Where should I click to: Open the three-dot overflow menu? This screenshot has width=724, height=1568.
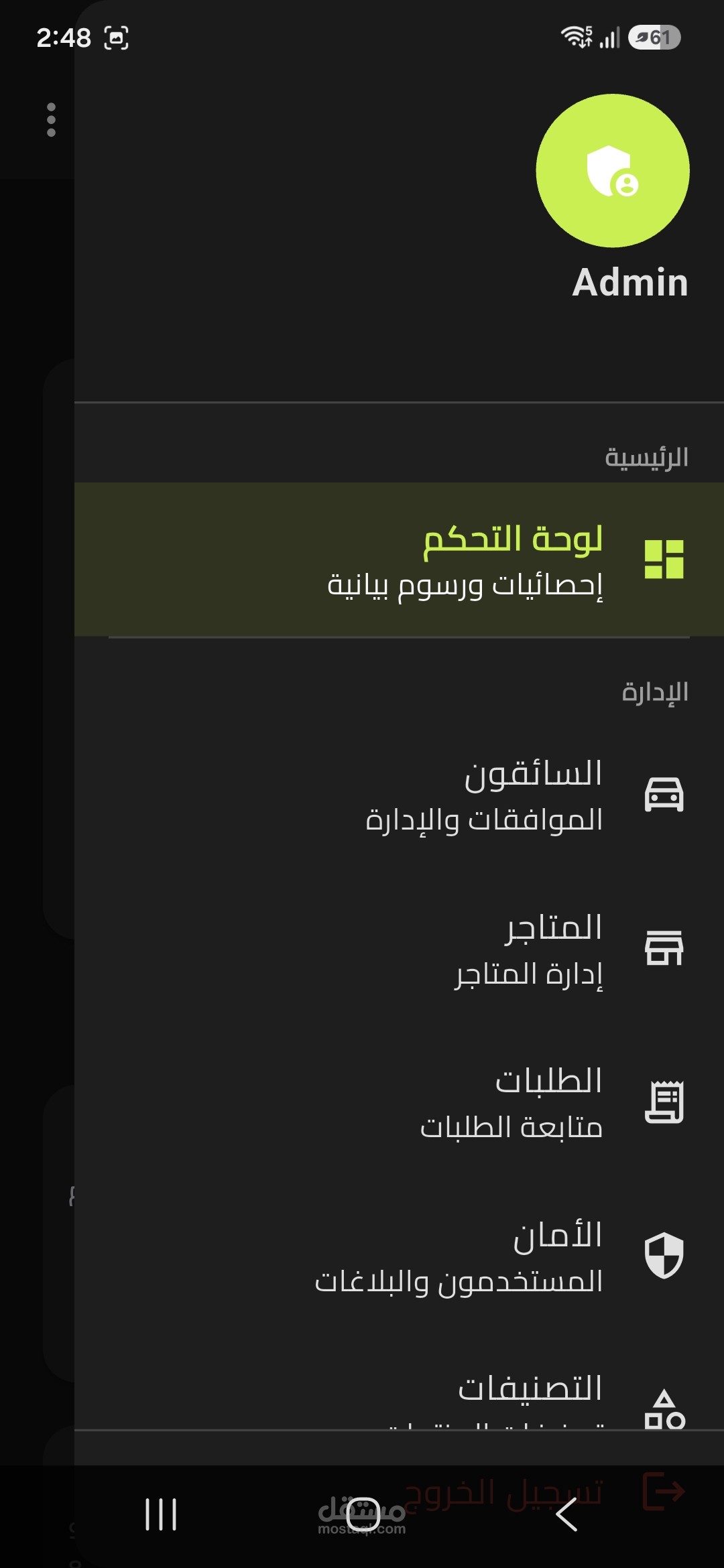[51, 120]
